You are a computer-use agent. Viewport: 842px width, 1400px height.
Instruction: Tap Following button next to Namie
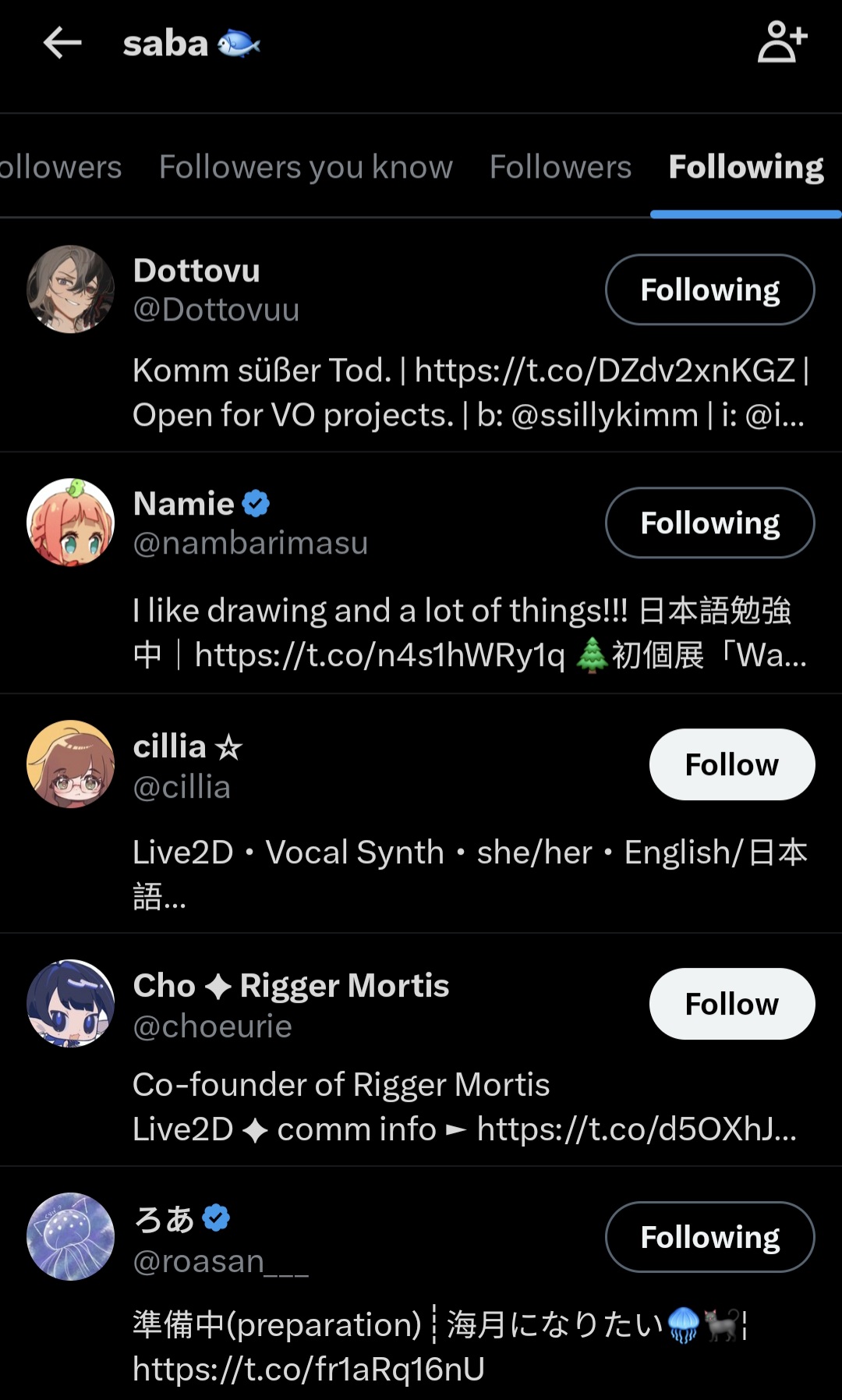(x=709, y=523)
